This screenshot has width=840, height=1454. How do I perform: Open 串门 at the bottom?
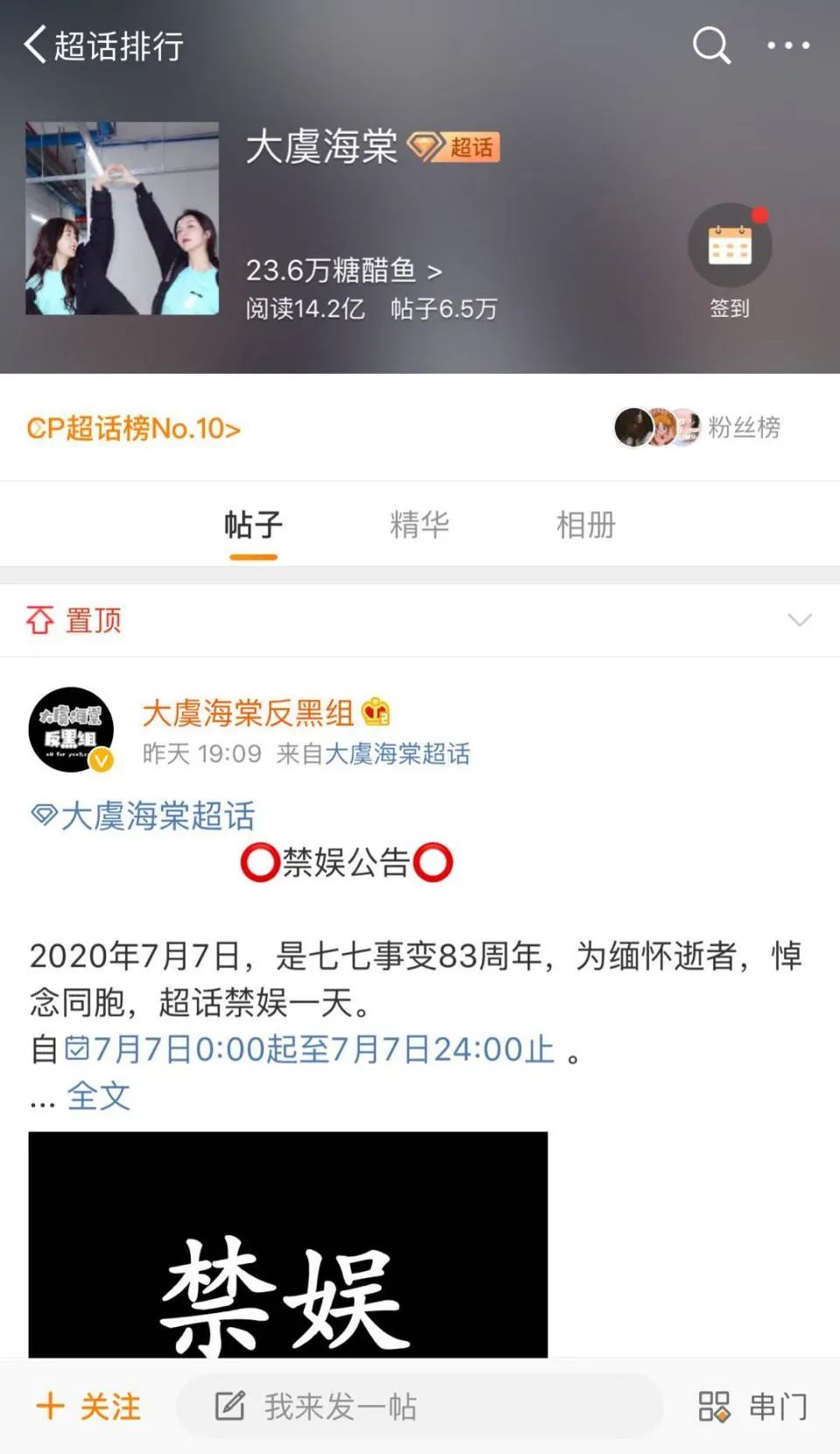pyautogui.click(x=753, y=1407)
